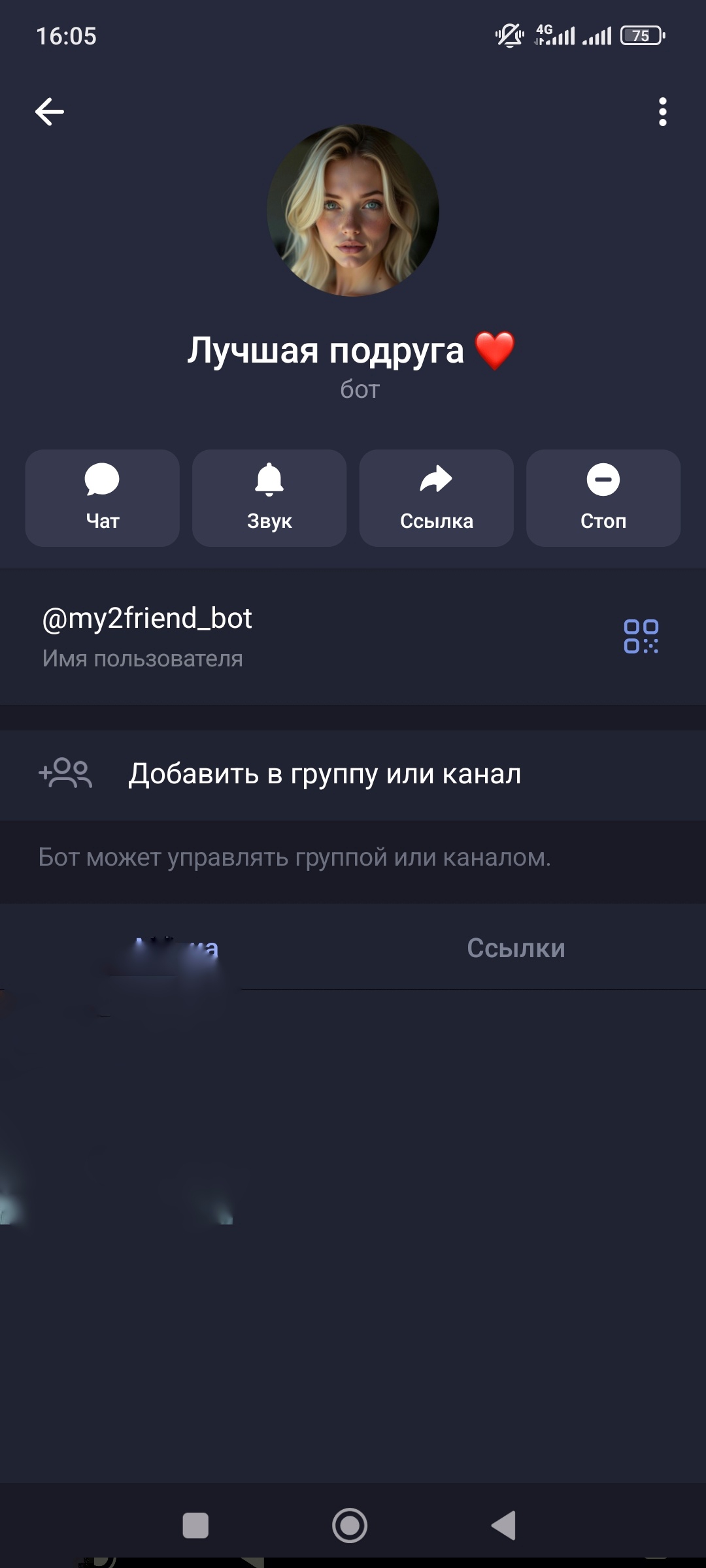
Task: Share the bot via Ссылка button
Action: 436,498
